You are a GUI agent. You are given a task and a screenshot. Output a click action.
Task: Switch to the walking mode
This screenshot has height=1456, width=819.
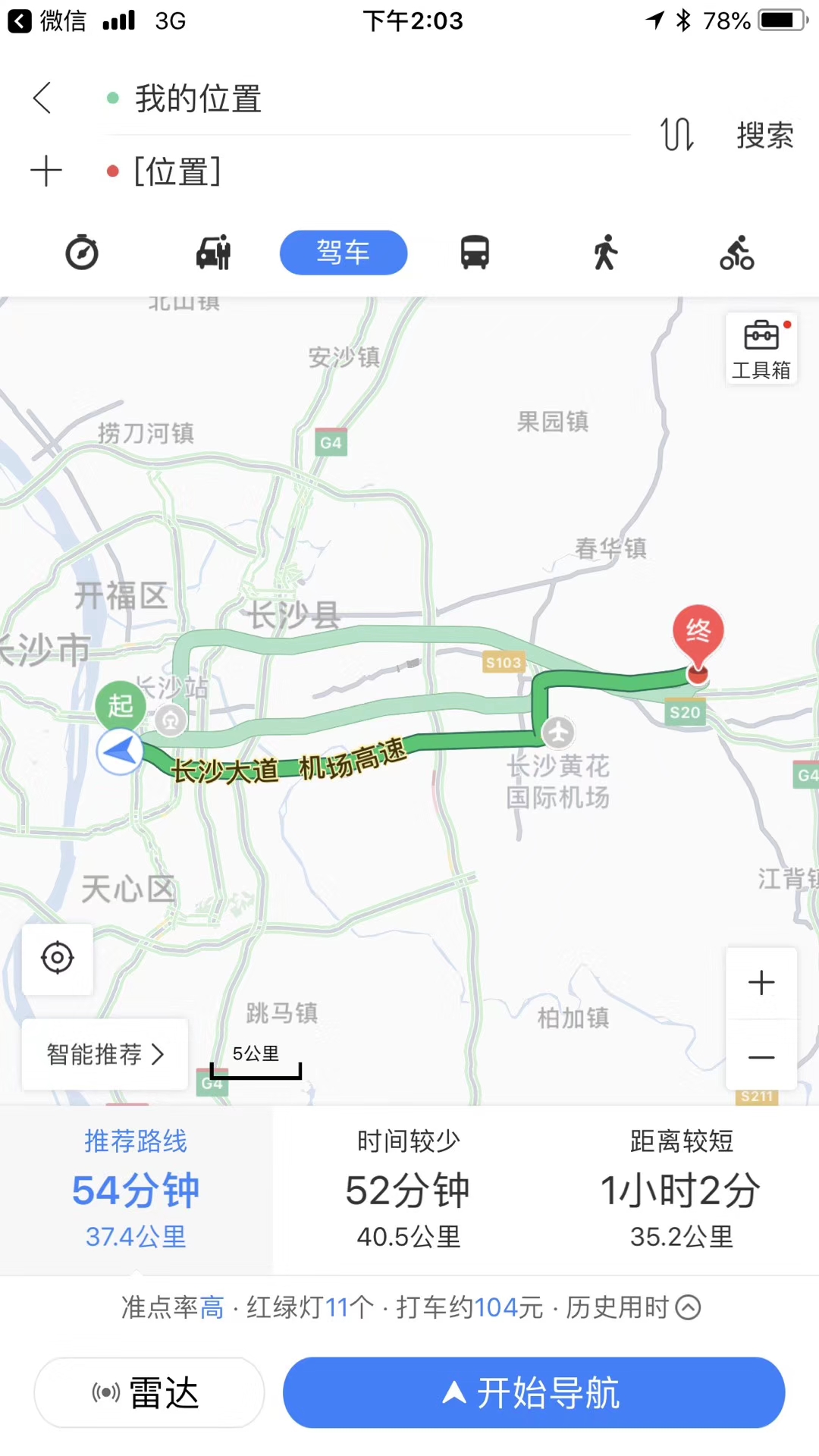point(605,253)
